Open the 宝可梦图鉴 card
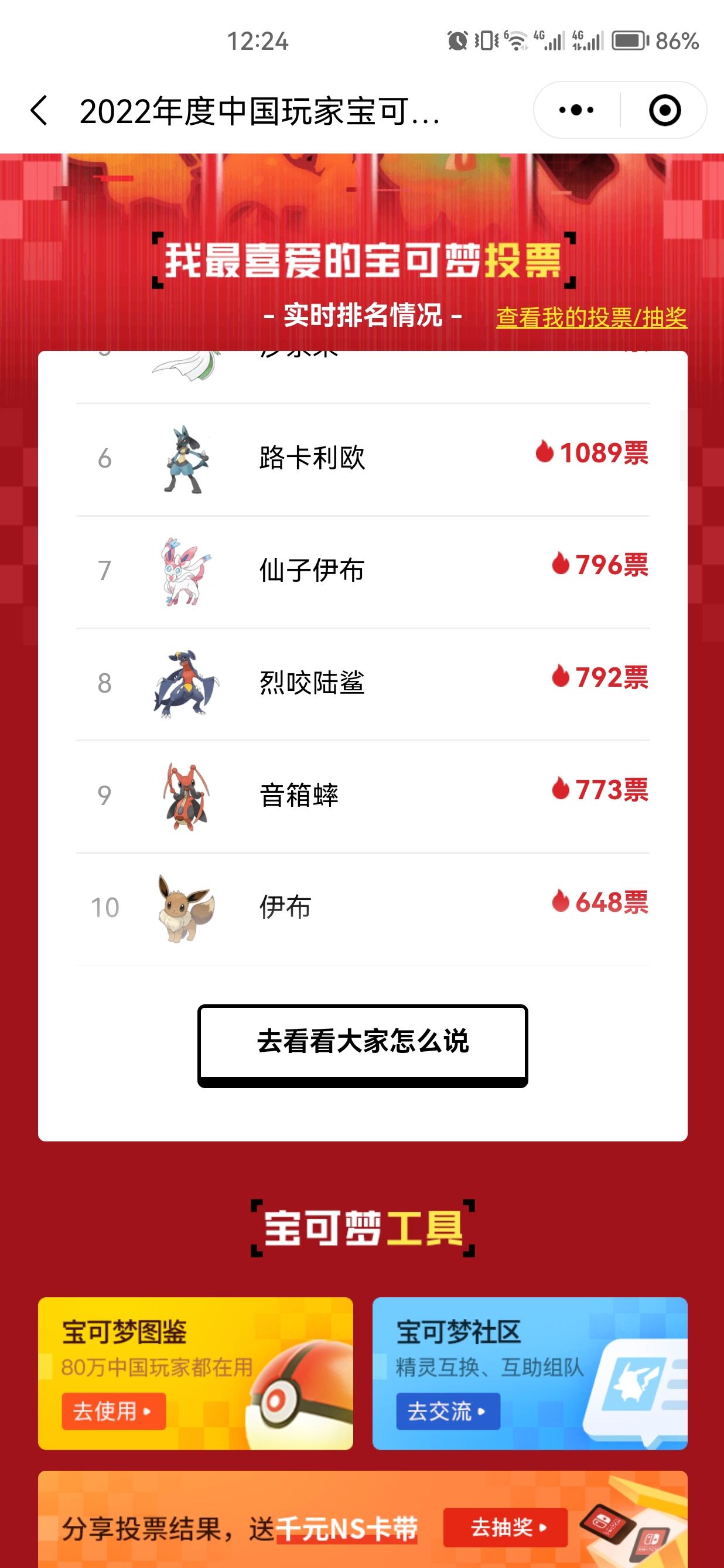The image size is (724, 1568). click(195, 1373)
